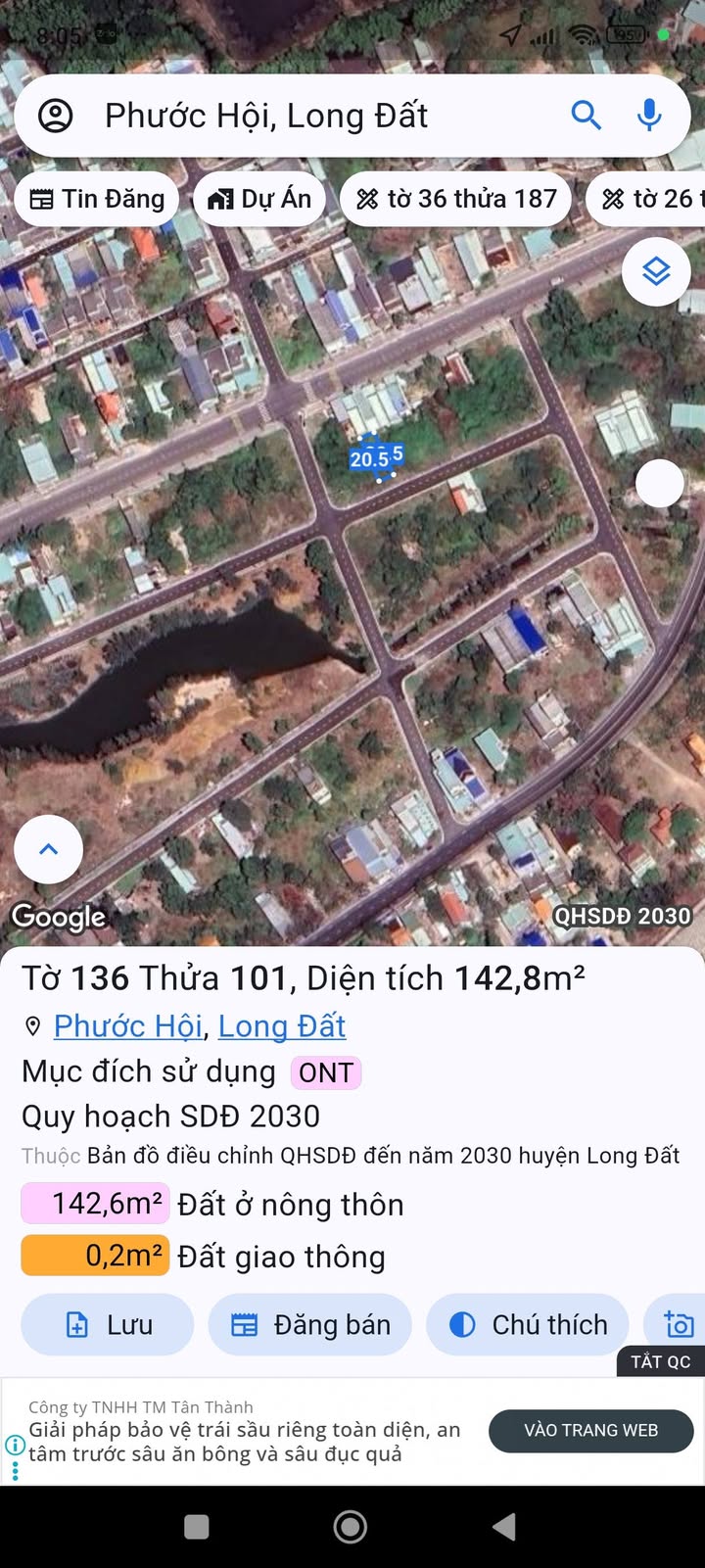705x1568 pixels.
Task: Search with the magnifier icon
Action: pyautogui.click(x=586, y=116)
